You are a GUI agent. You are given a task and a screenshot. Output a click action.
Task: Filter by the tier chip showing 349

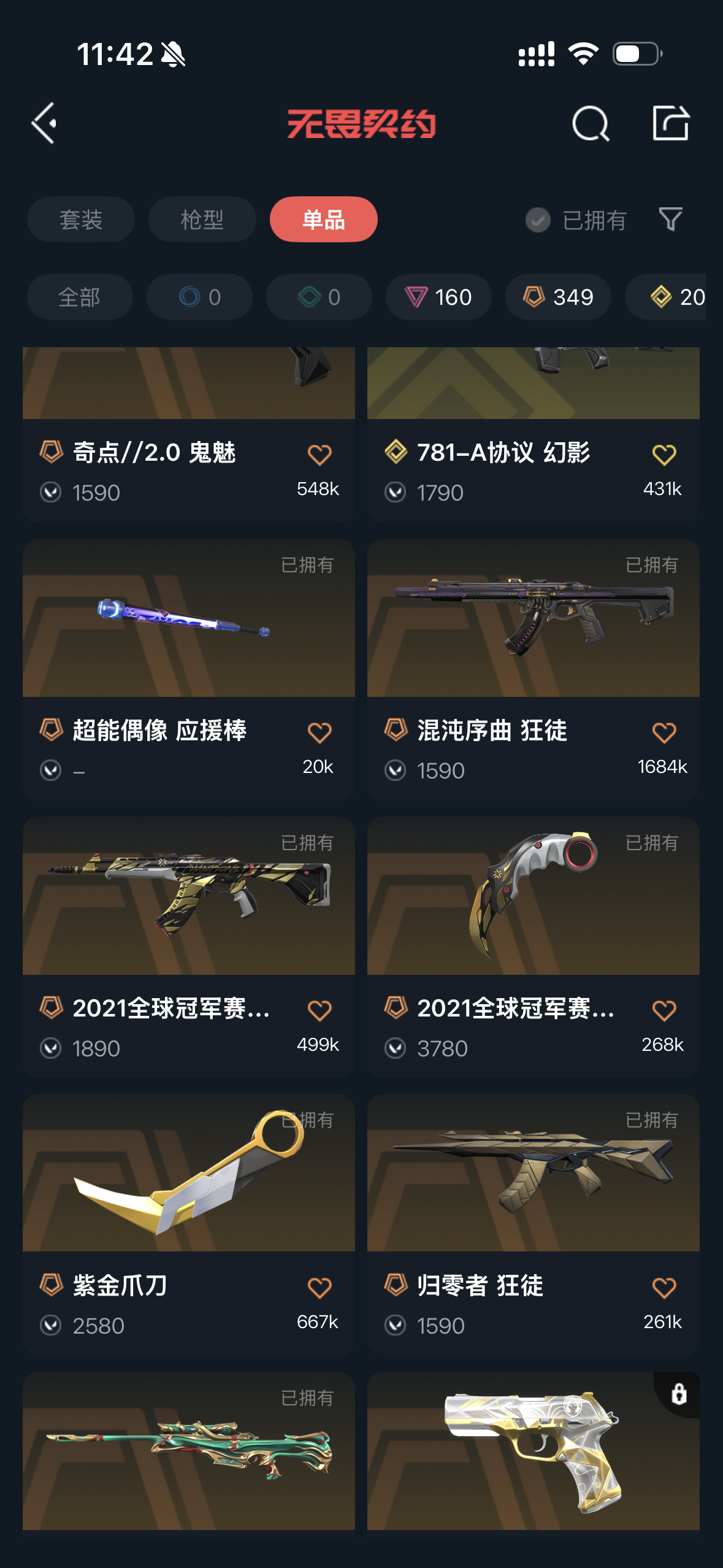(x=558, y=297)
